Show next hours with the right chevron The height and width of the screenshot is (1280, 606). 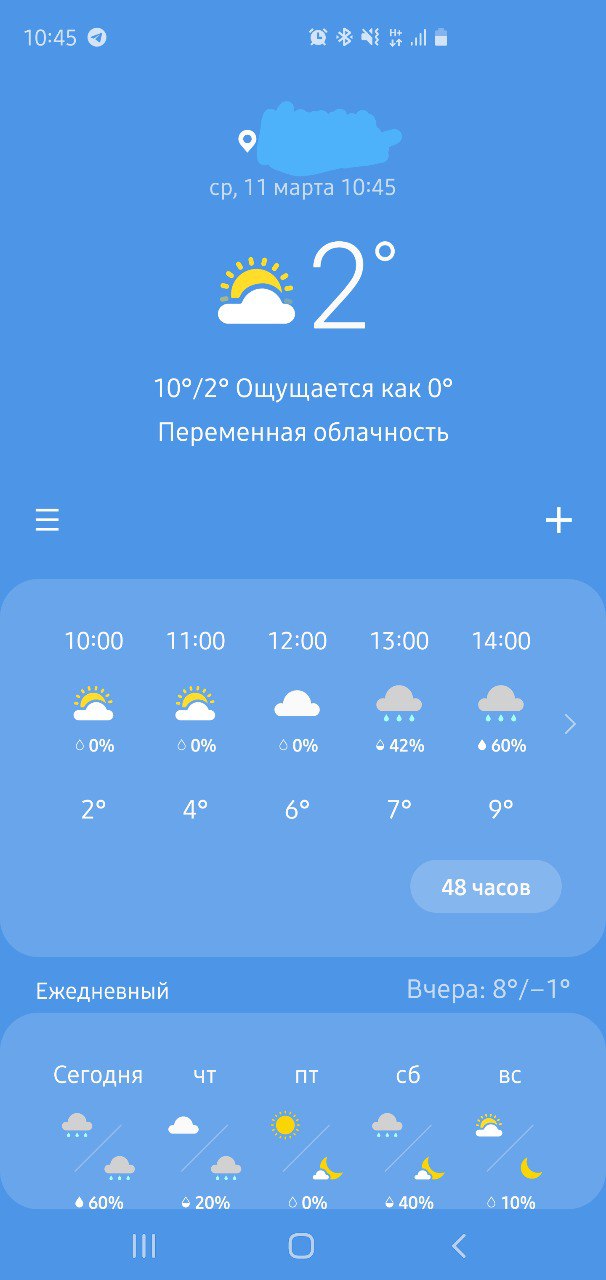pyautogui.click(x=570, y=724)
